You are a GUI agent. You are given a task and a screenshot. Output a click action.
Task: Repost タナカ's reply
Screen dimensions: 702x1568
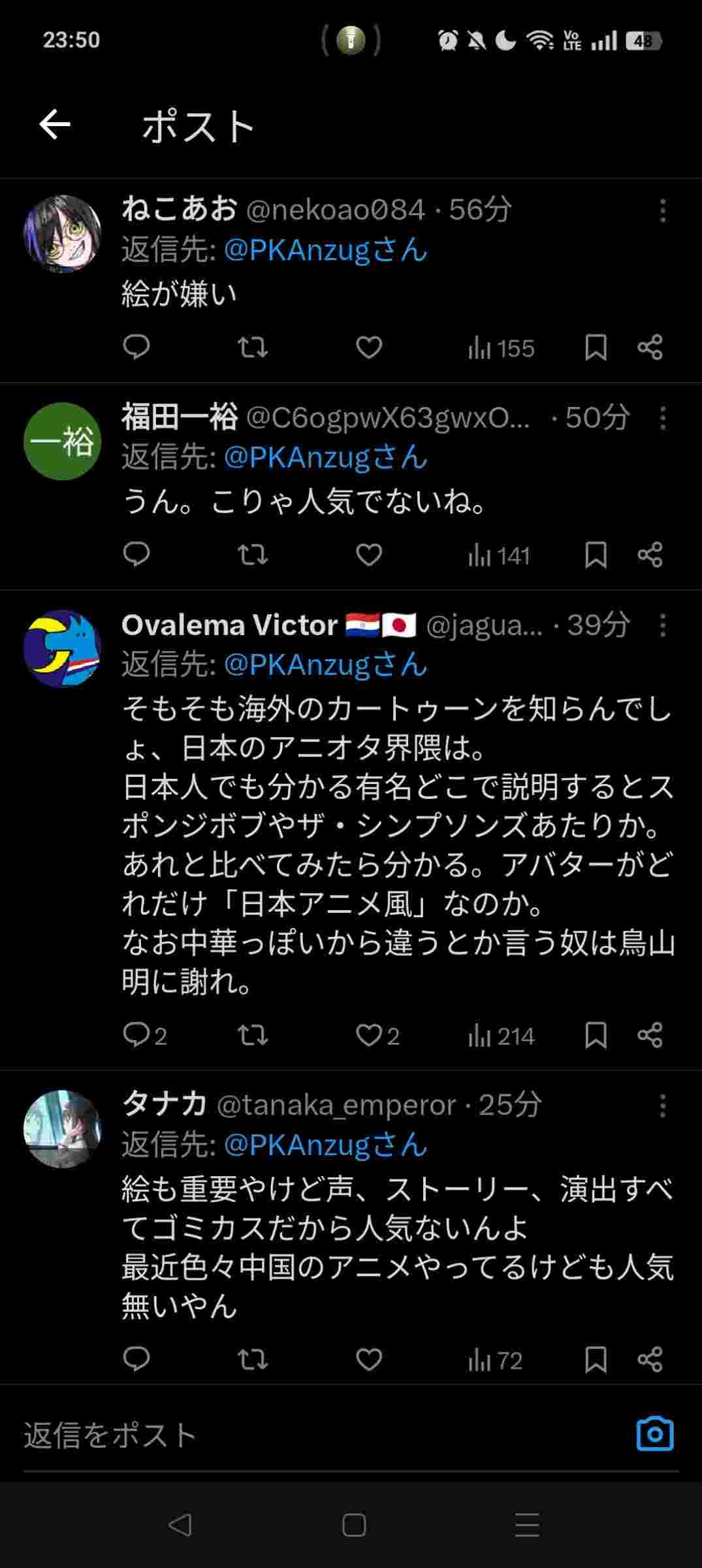[x=252, y=1360]
